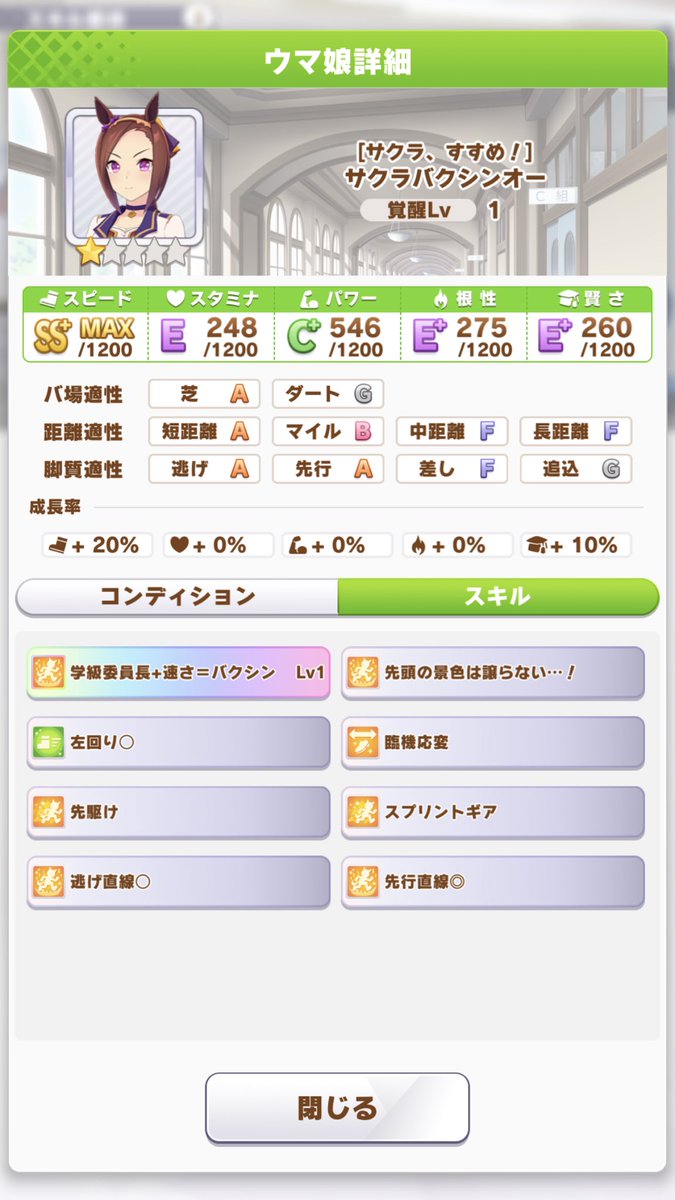The height and width of the screenshot is (1200, 675).
Task: Show details for 臨機応変 skill
Action: pyautogui.click(x=493, y=743)
